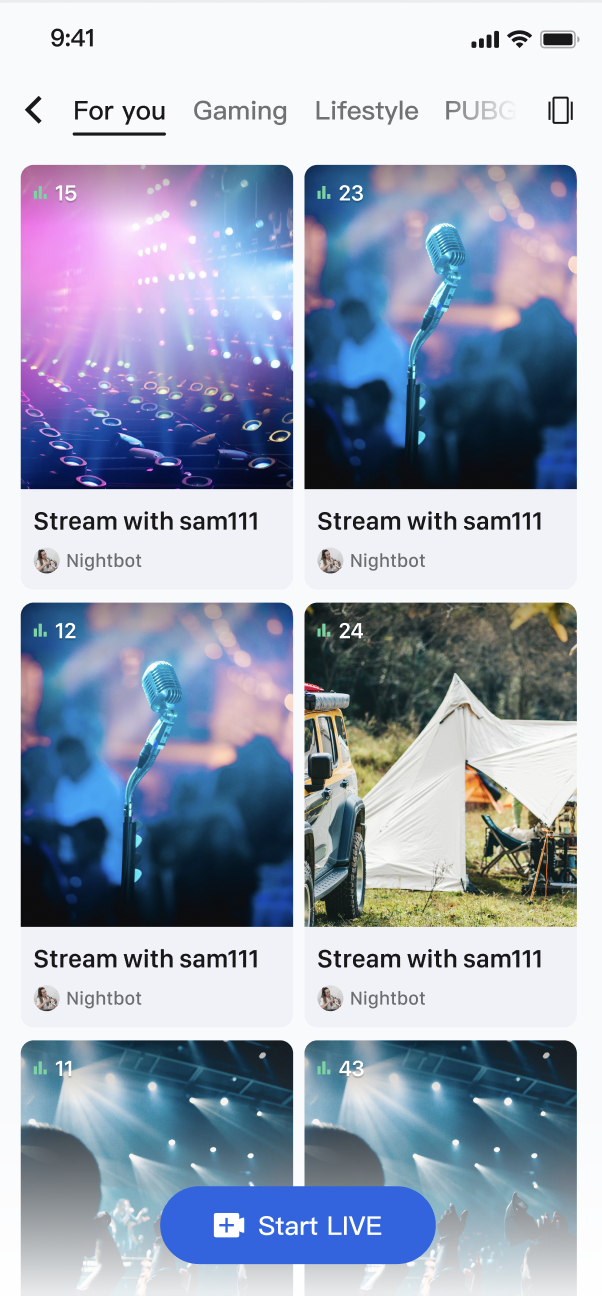Open the PUBG category tab
This screenshot has height=1296, width=602.
click(480, 111)
